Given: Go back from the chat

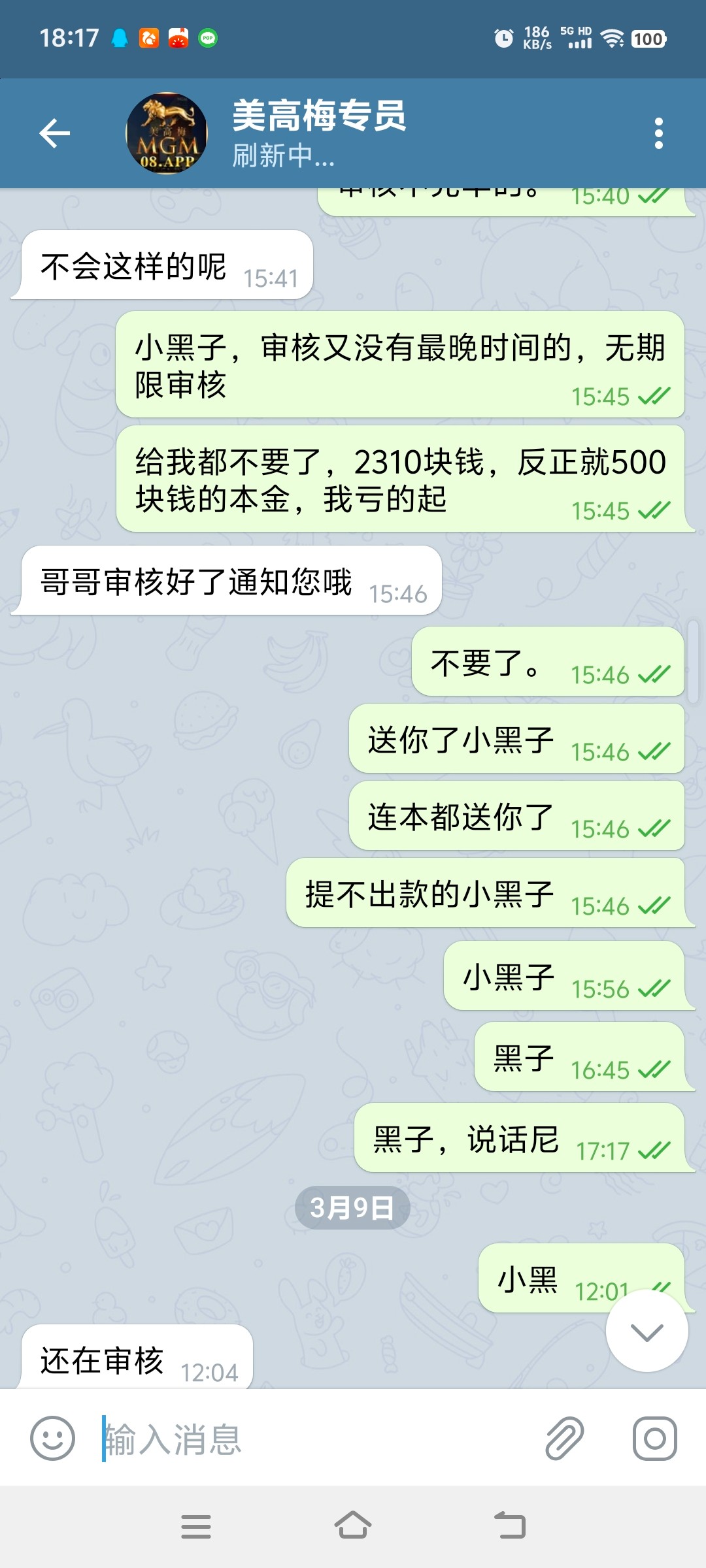Looking at the screenshot, I should coord(55,133).
